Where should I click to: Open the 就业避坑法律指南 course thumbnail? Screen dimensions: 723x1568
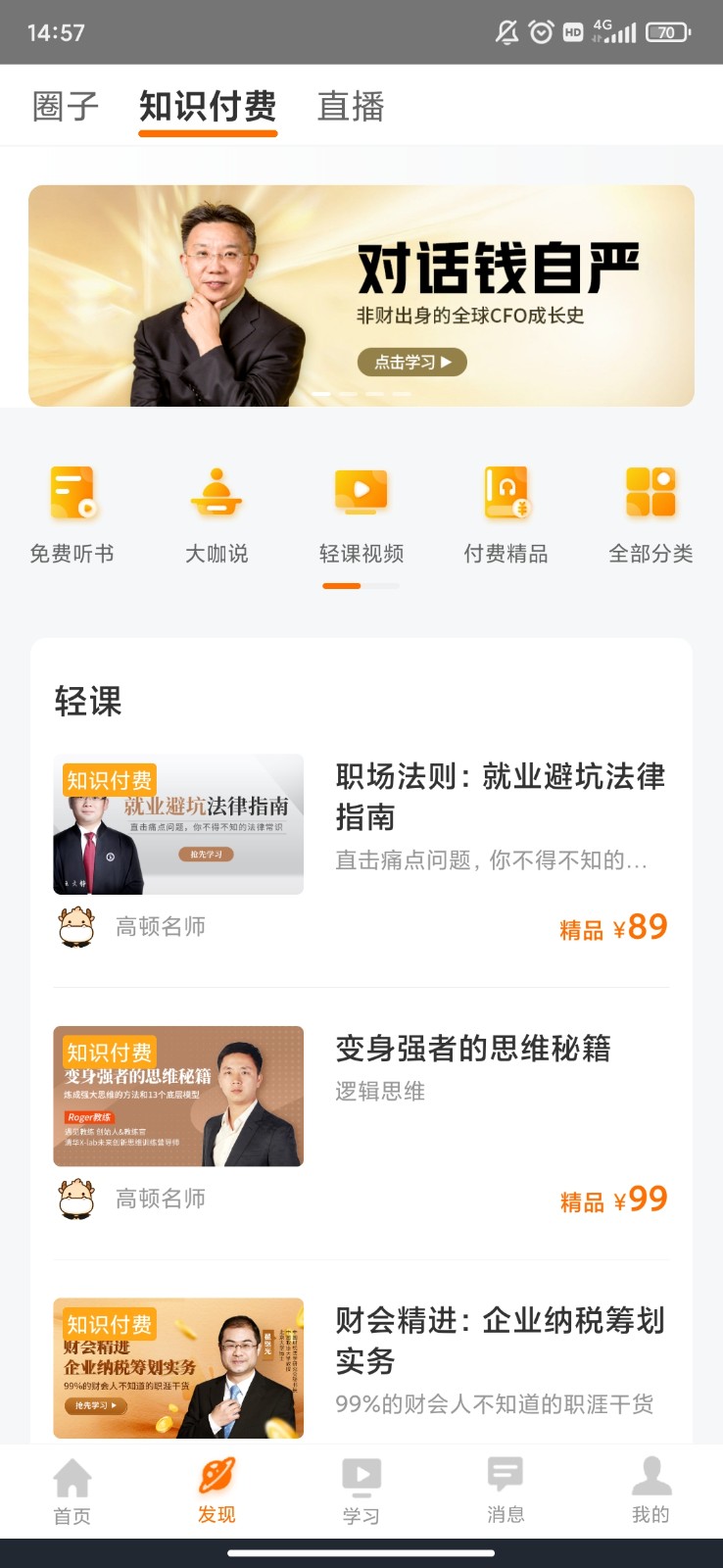pos(178,824)
